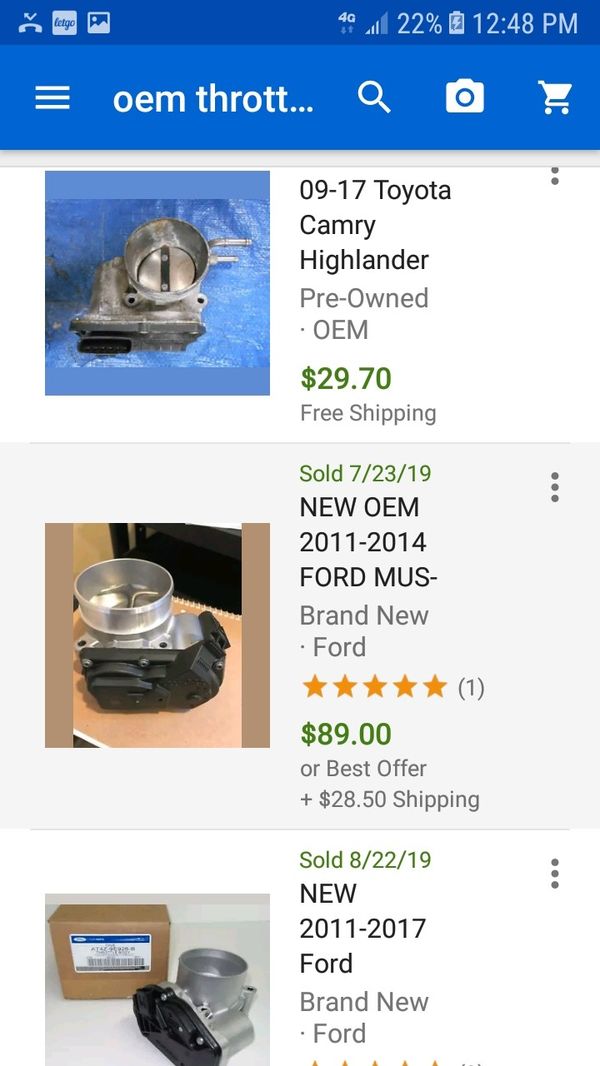The width and height of the screenshot is (600, 1066).
Task: Open the shopping cart
Action: [555, 97]
